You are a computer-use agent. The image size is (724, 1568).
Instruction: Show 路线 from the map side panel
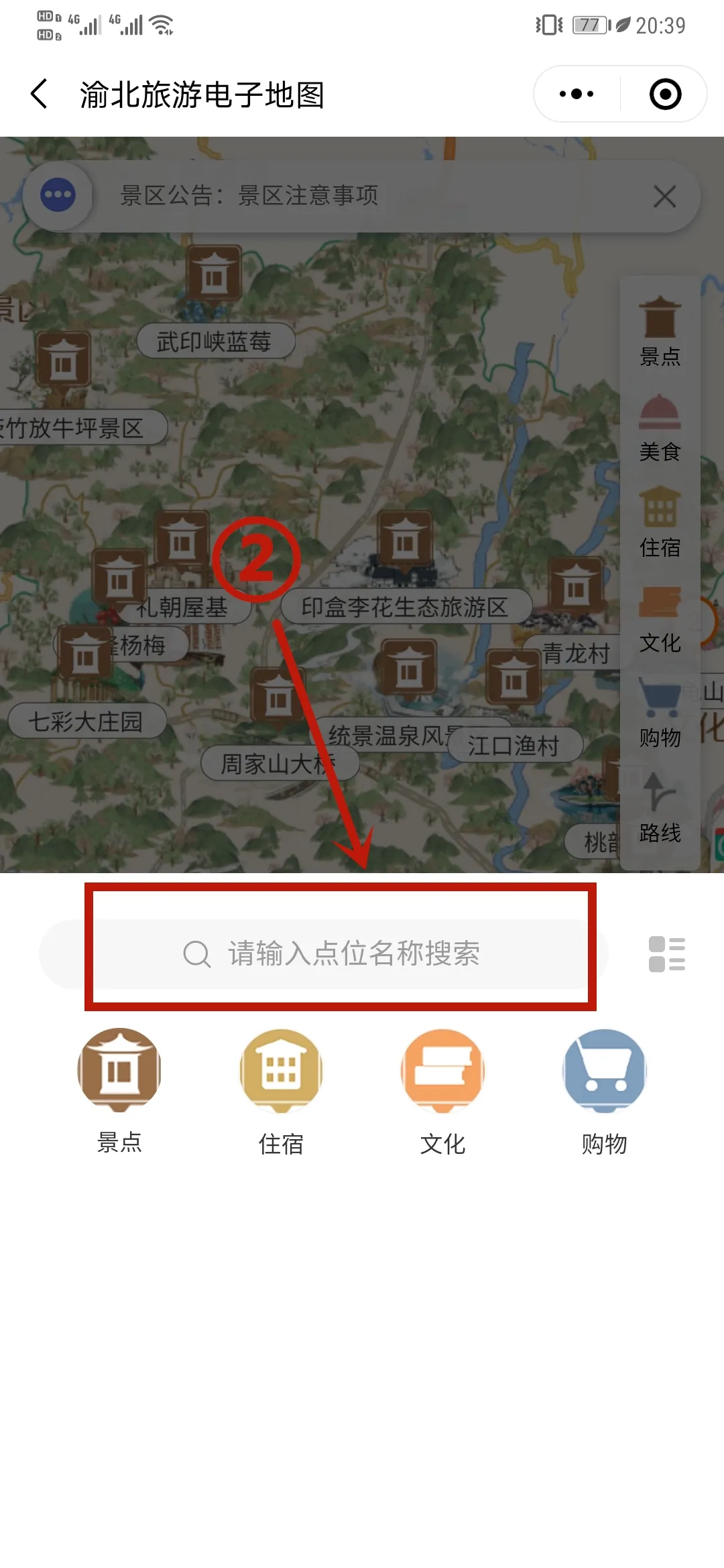660,808
